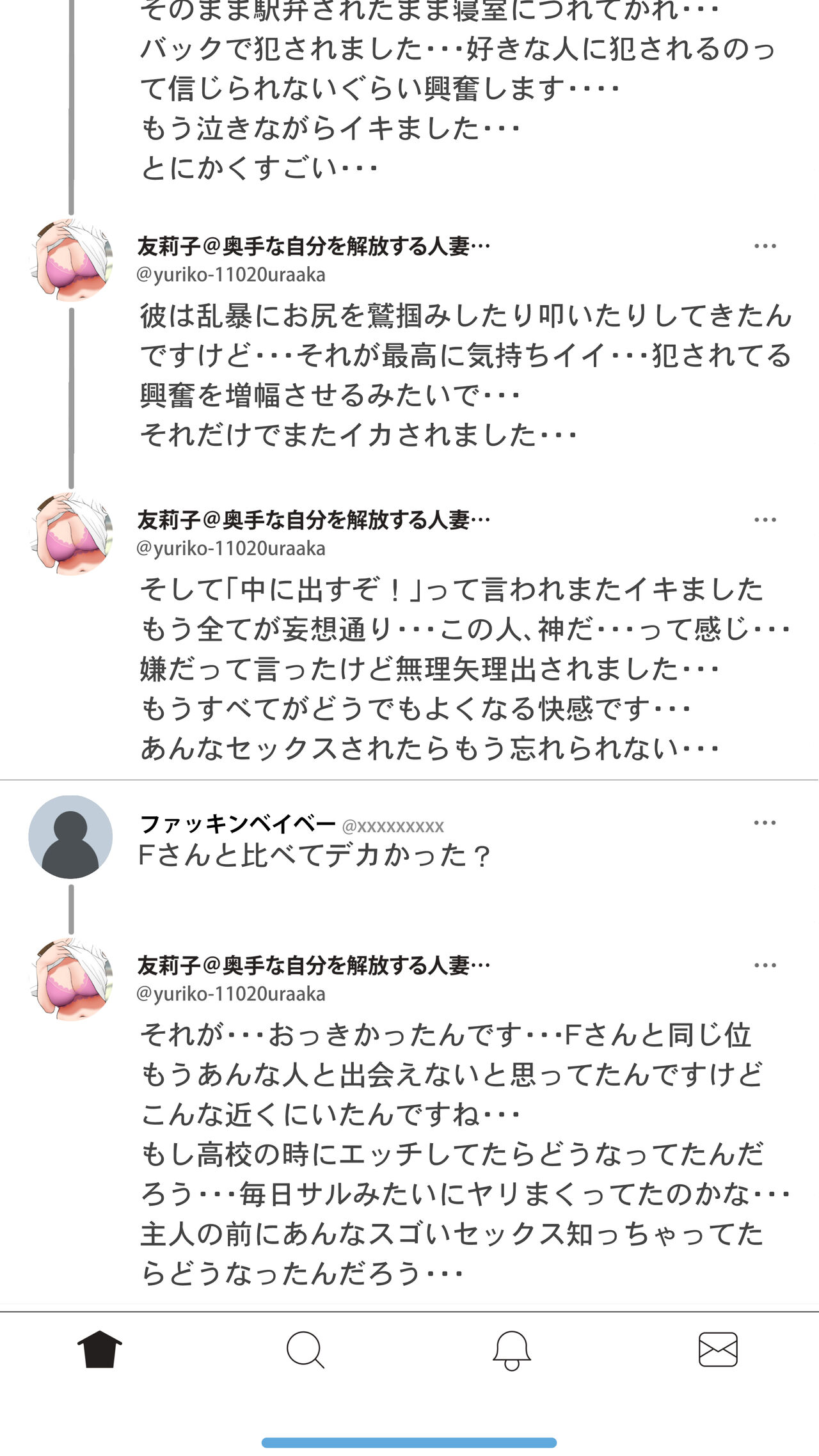Viewport: 819px width, 1456px height.
Task: Open overflow menu on the grey default-avatar user's reply
Action: [x=765, y=823]
